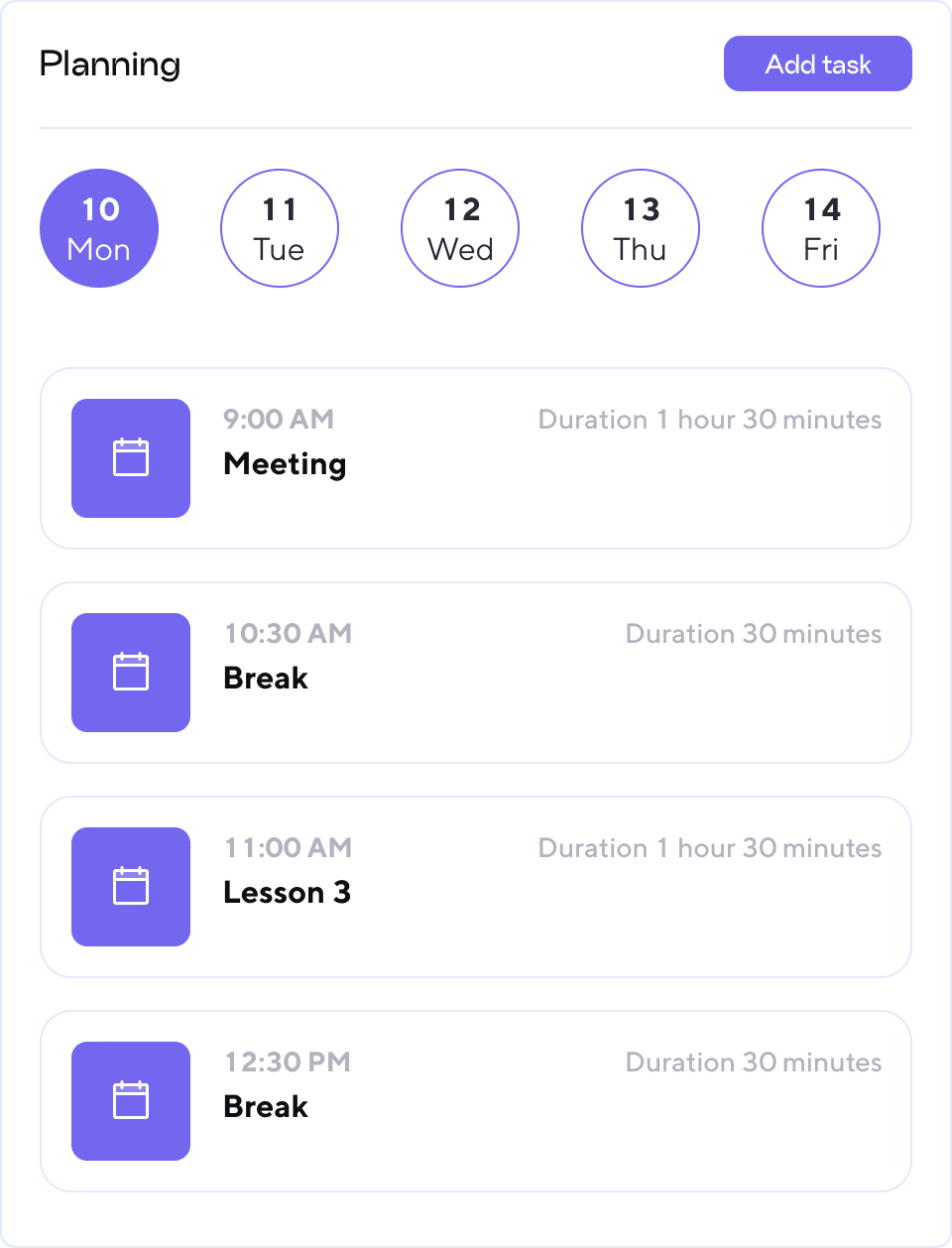Screen dimensions: 952x1248
Task: Pick Friday the 14th
Action: pyautogui.click(x=821, y=228)
